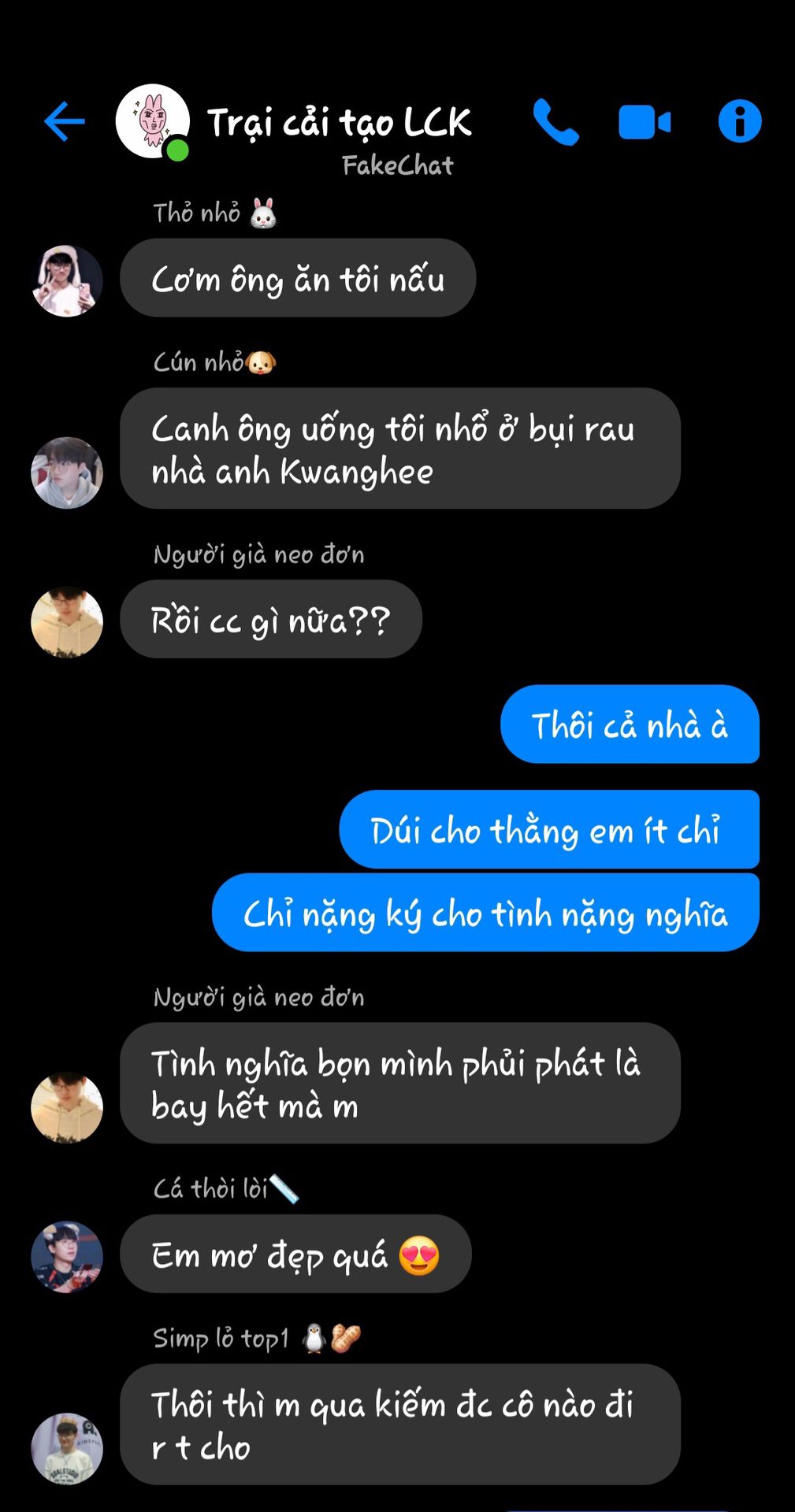Open the conversation info icon
795x1512 pixels.
(739, 122)
